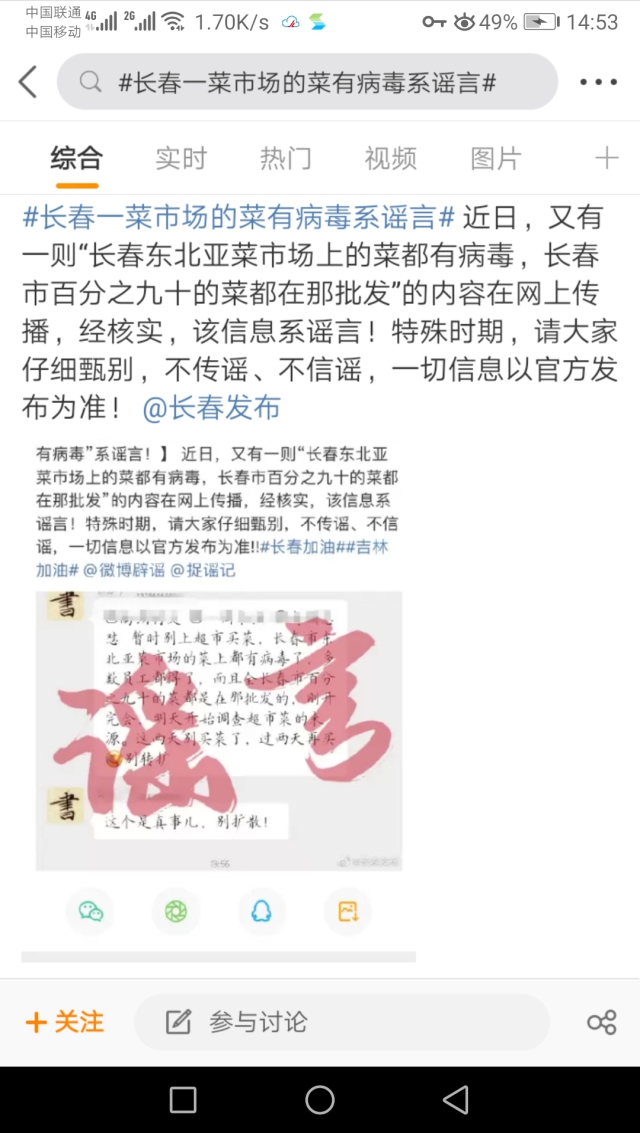The width and height of the screenshot is (640, 1133).
Task: Open the three-dot overflow menu
Action: coord(599,82)
